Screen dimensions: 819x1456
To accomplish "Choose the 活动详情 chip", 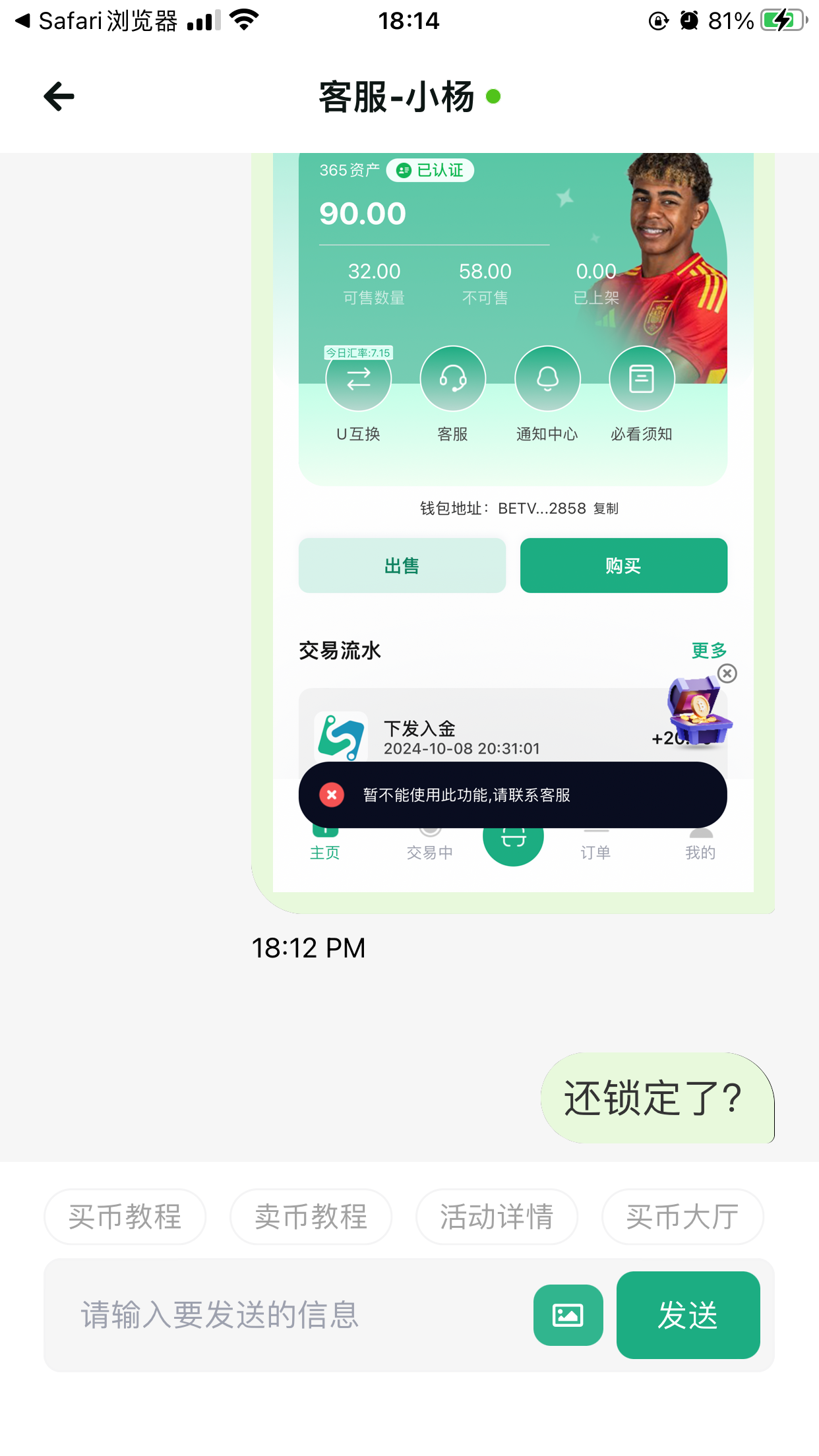I will click(x=497, y=1217).
